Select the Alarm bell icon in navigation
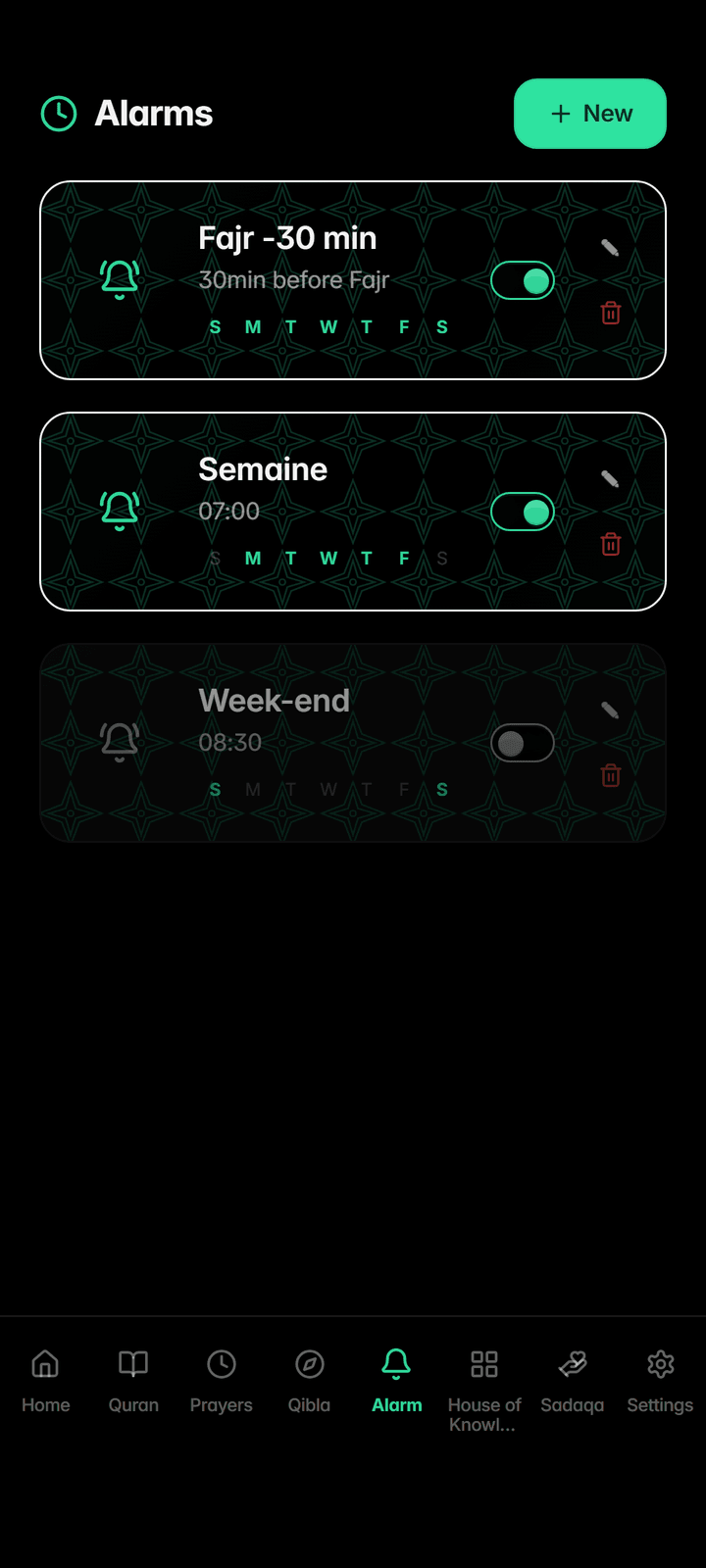This screenshot has width=706, height=1568. [x=396, y=1363]
